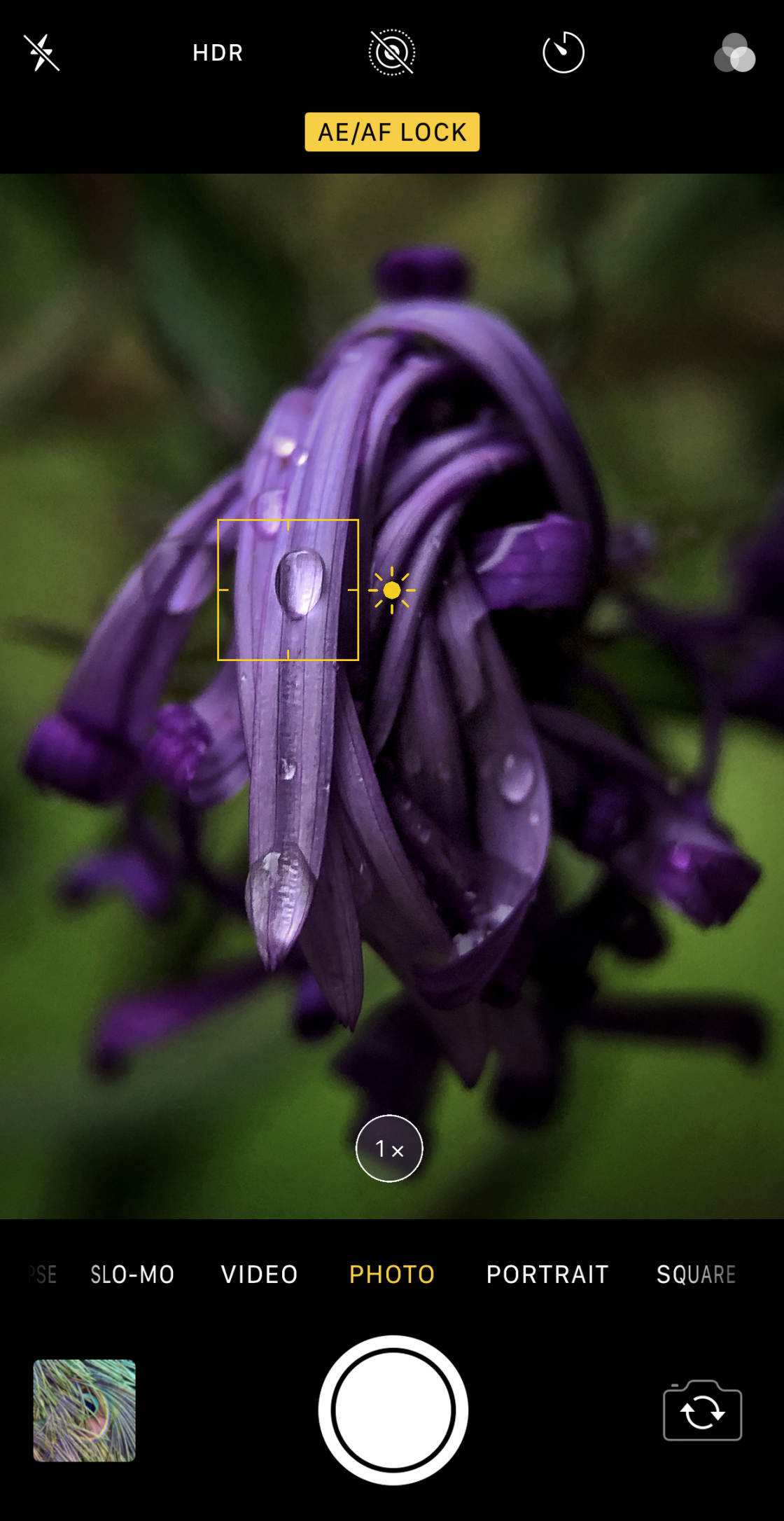The image size is (784, 1521).
Task: Toggle the Live Photo icon
Action: point(392,53)
